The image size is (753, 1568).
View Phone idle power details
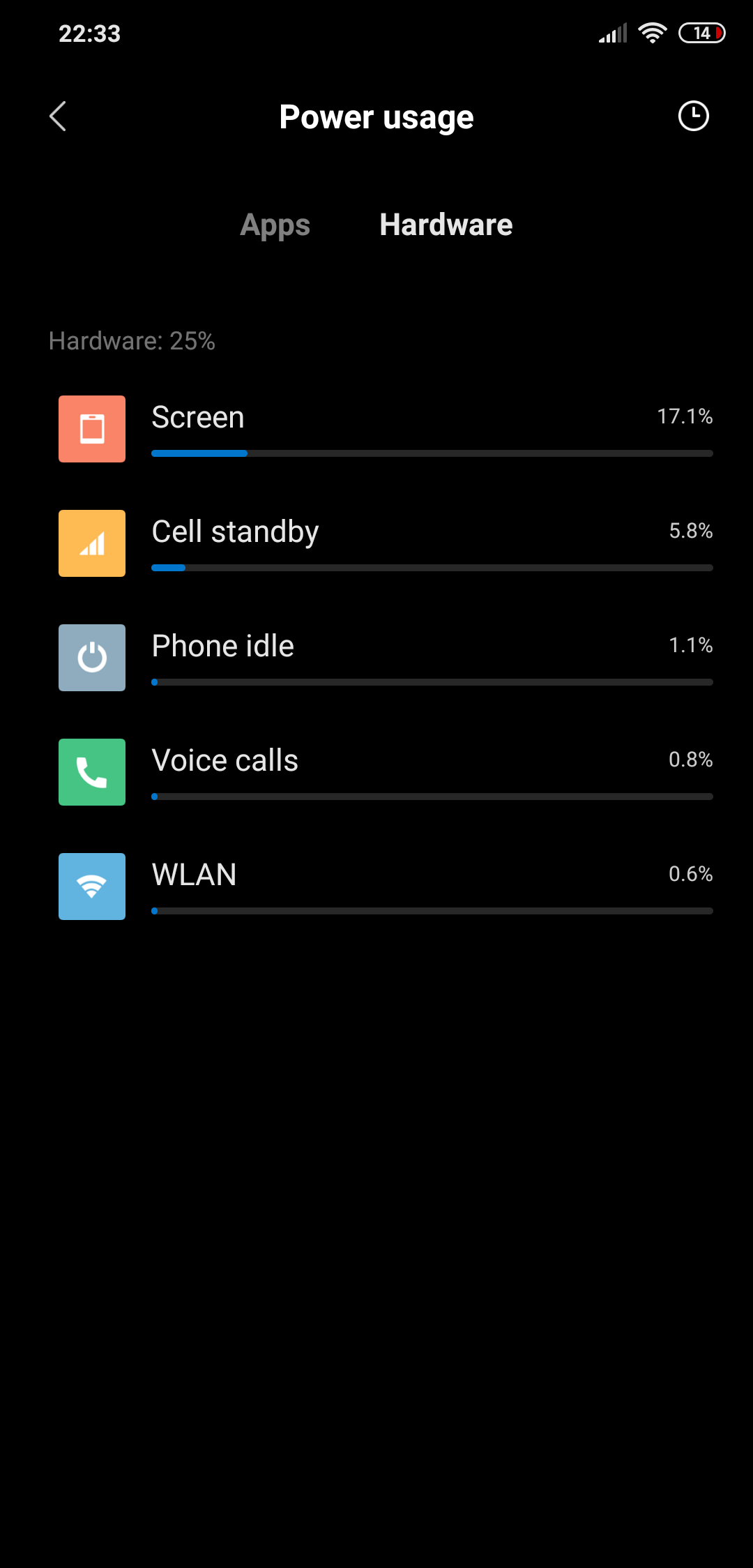click(385, 657)
